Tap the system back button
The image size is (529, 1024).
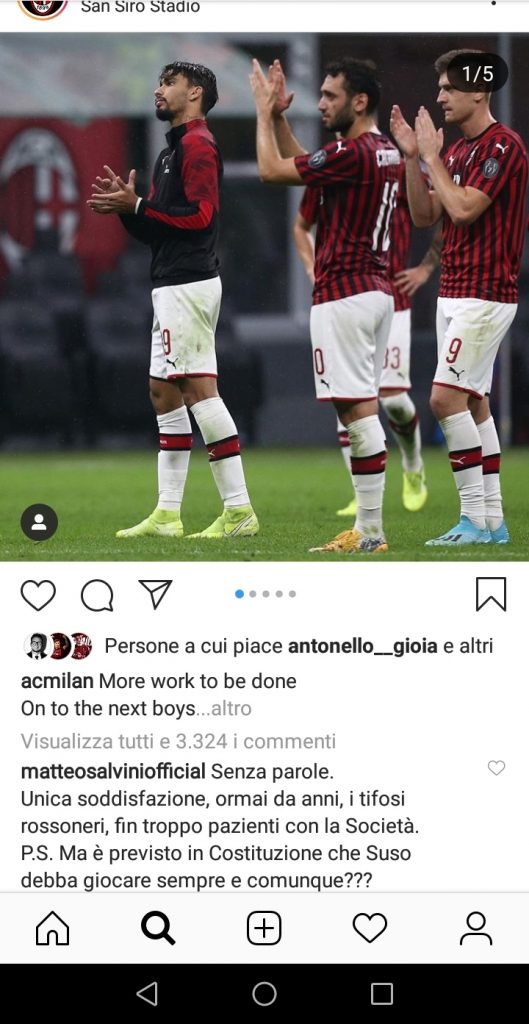tap(147, 994)
